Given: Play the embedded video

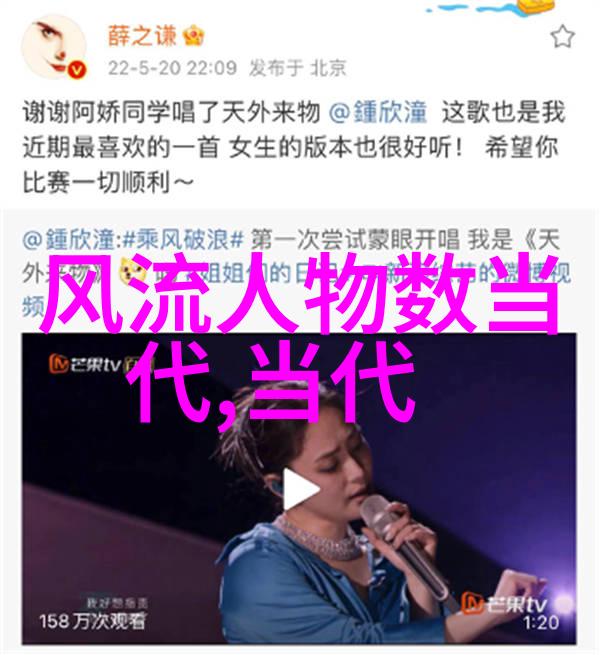Looking at the screenshot, I should point(300,490).
